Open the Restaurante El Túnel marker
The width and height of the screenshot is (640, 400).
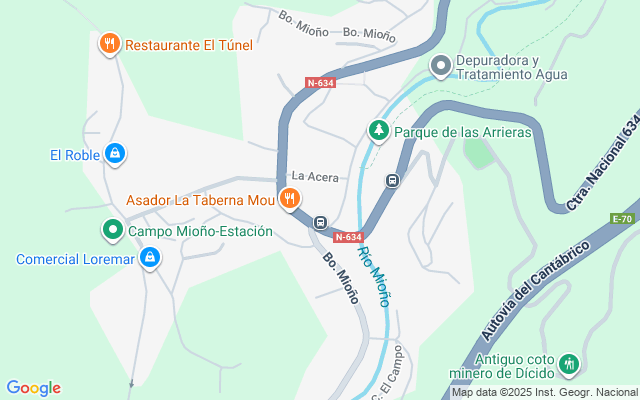[110, 44]
